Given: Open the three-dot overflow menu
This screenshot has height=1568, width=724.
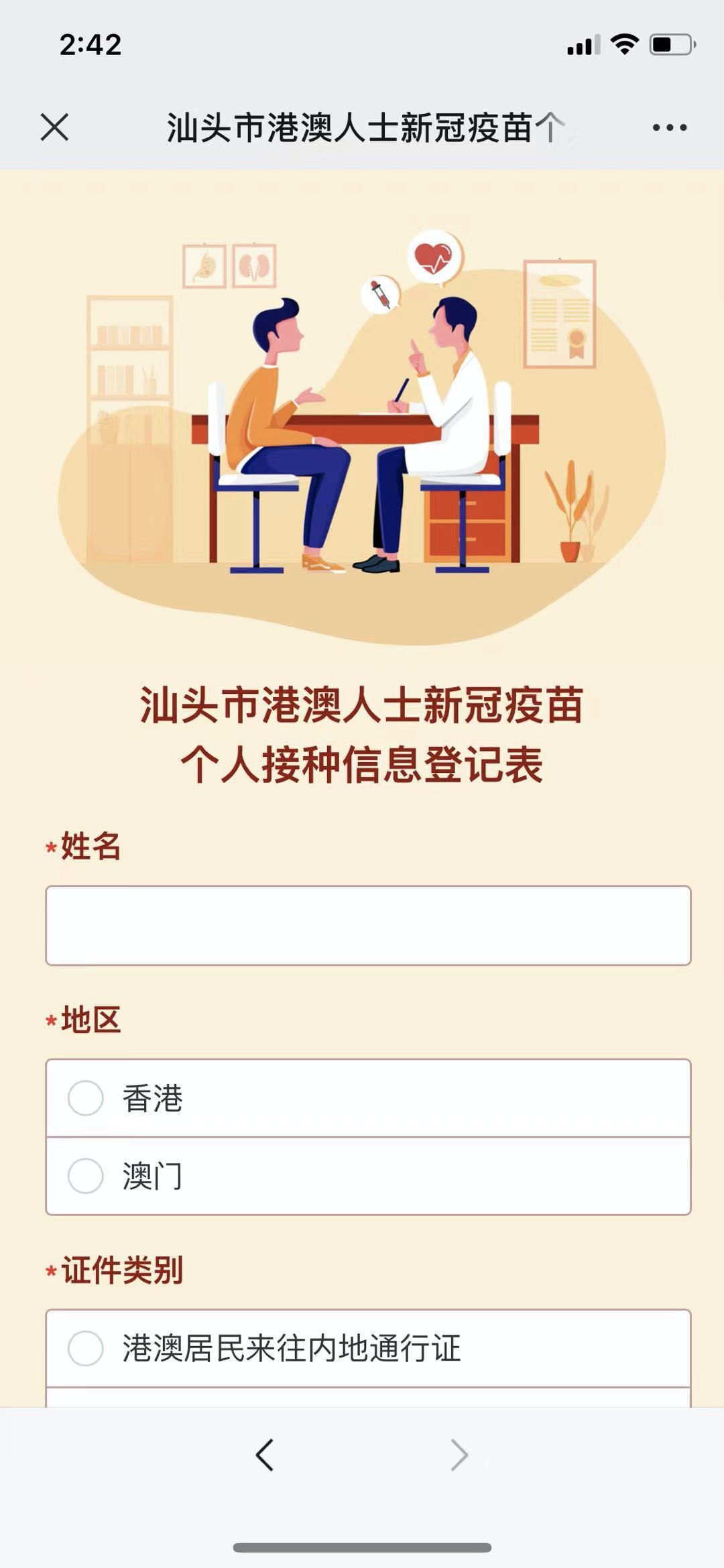Looking at the screenshot, I should tap(669, 127).
